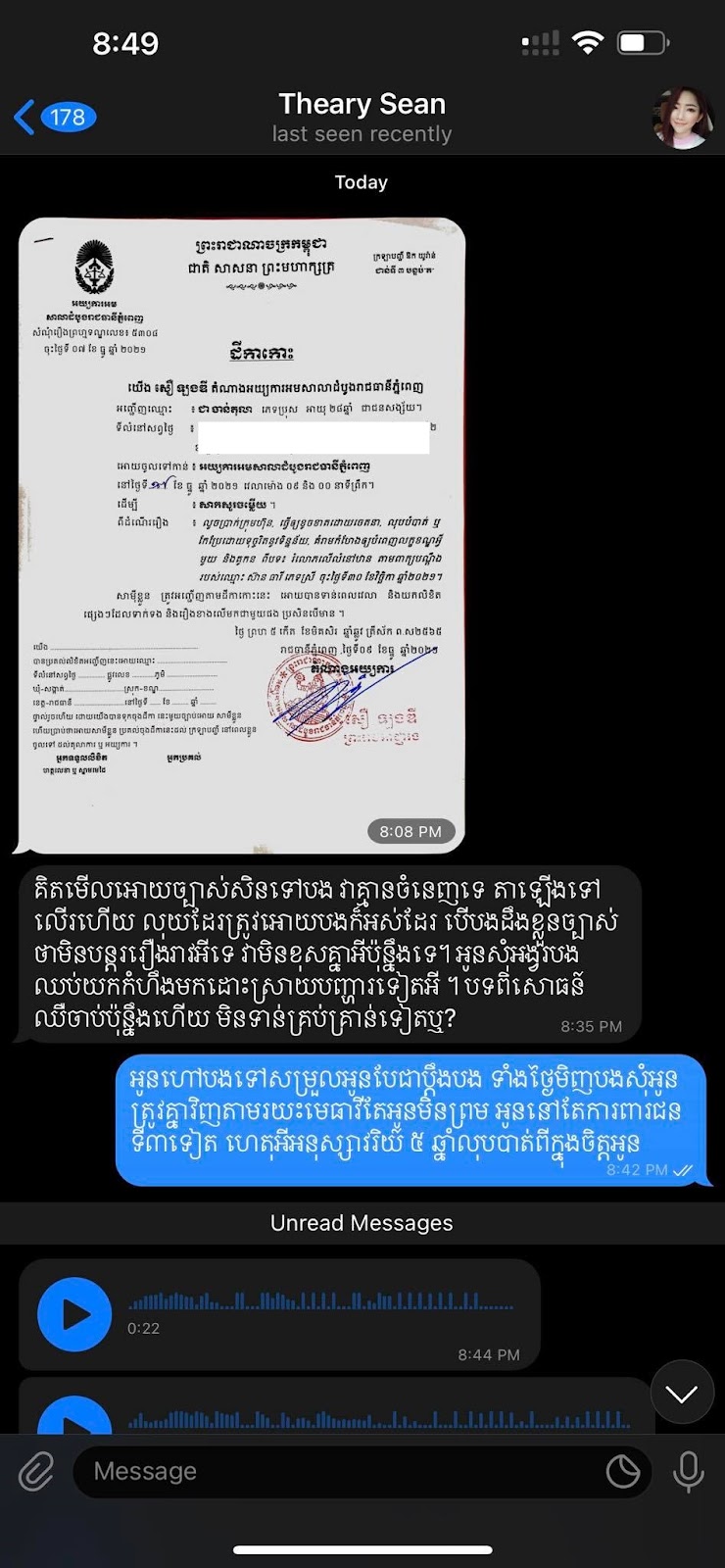
Task: Open the sticker panel icon
Action: [623, 1471]
